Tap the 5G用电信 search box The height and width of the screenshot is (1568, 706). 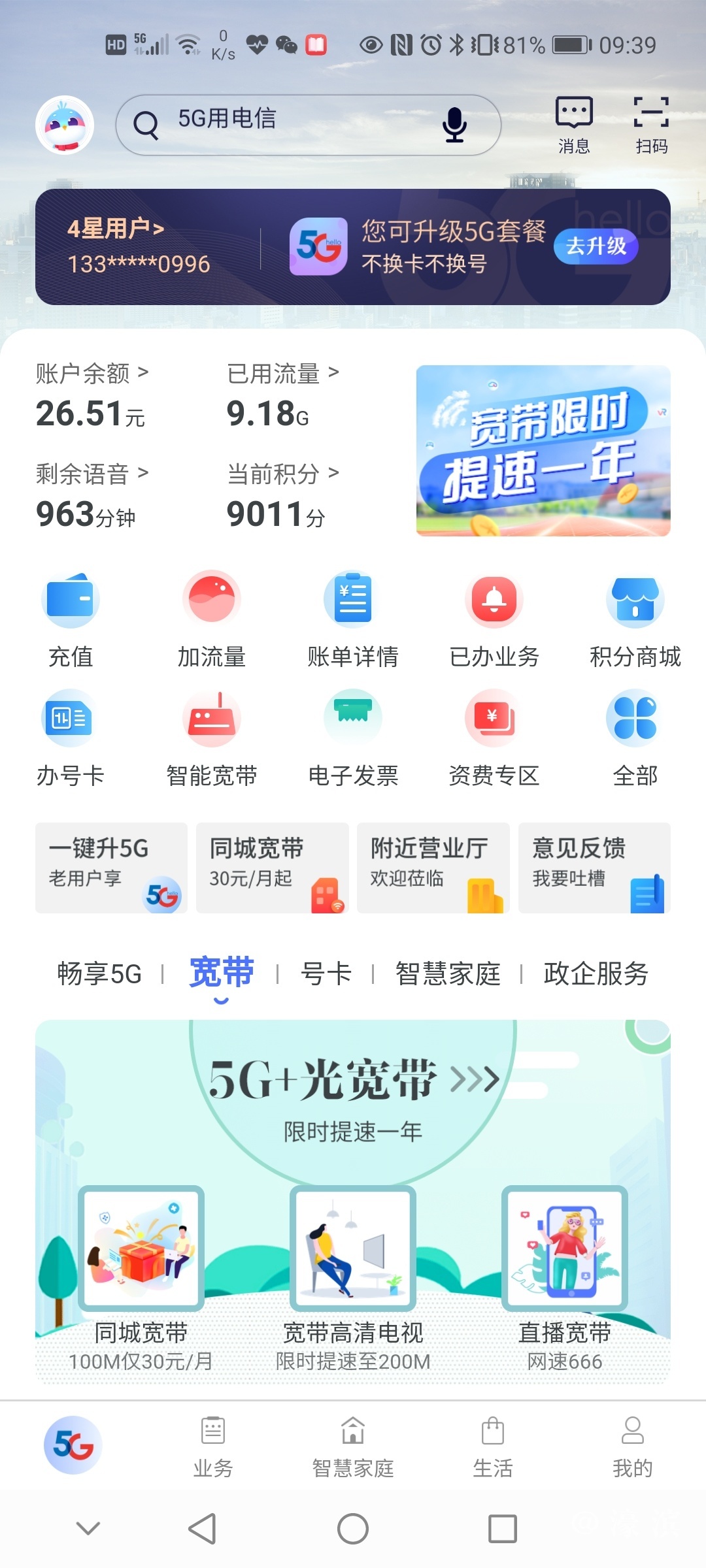point(281,124)
